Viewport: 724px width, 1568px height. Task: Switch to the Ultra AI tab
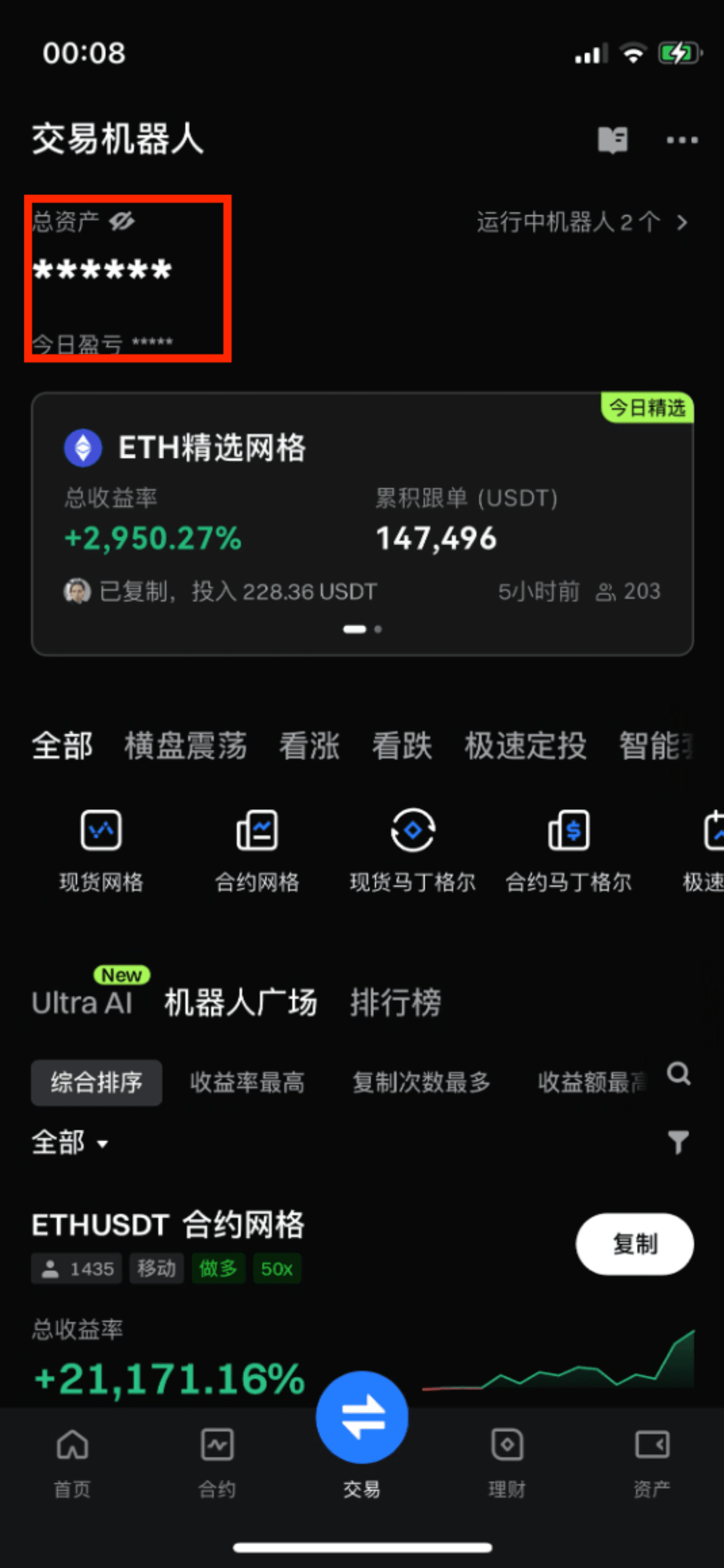(x=82, y=1003)
